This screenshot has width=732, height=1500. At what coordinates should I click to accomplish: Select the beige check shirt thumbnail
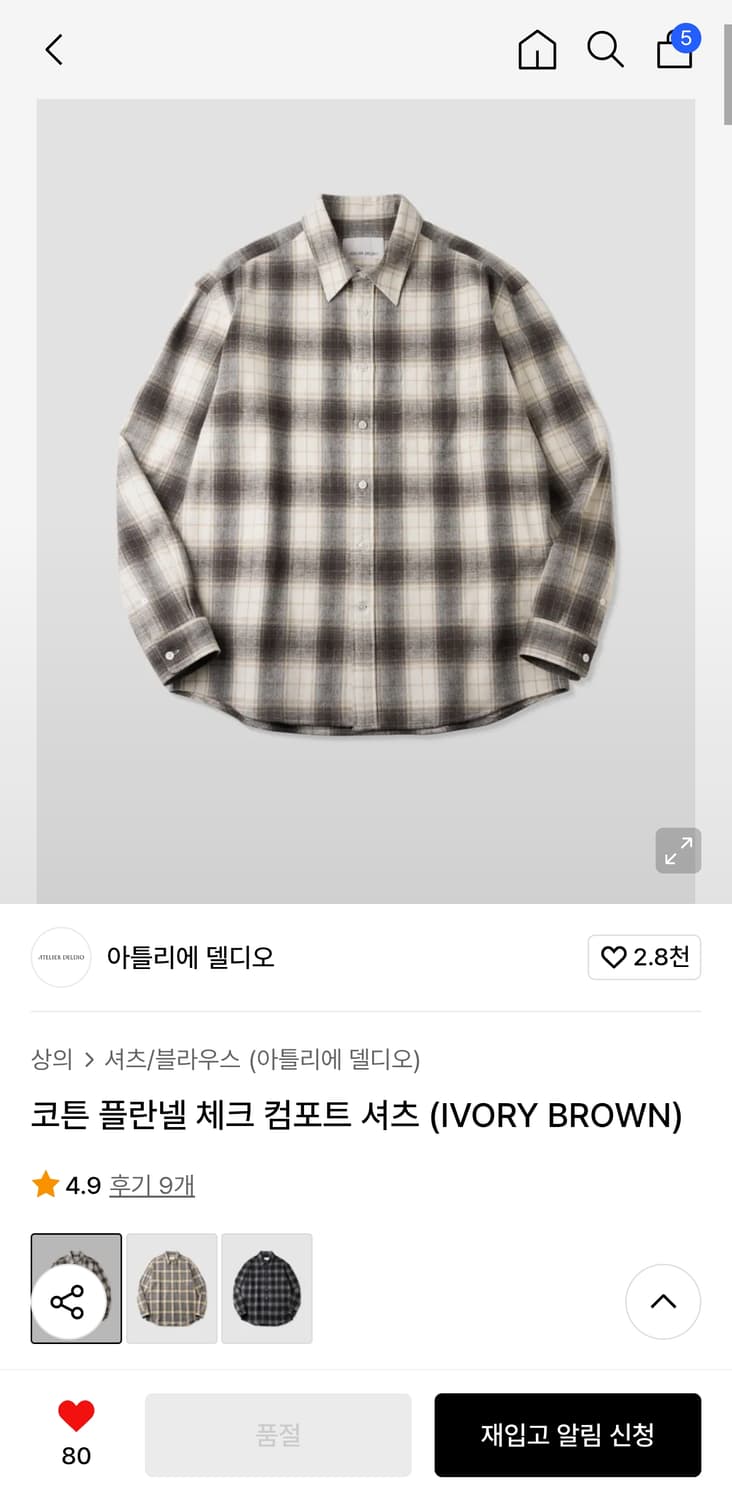tap(171, 1288)
